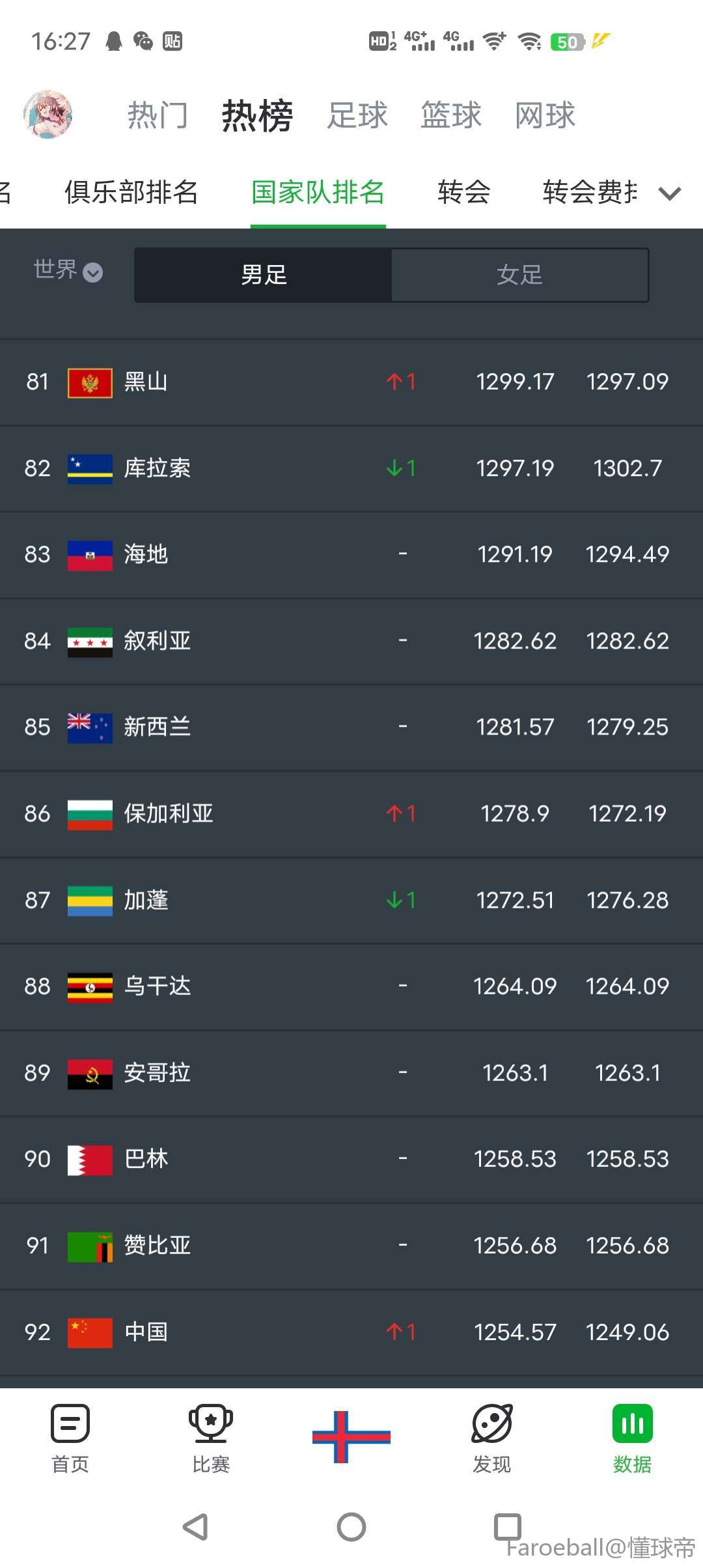Select the 转会 sub-tab
This screenshot has height=1568, width=703.
pyautogui.click(x=463, y=192)
